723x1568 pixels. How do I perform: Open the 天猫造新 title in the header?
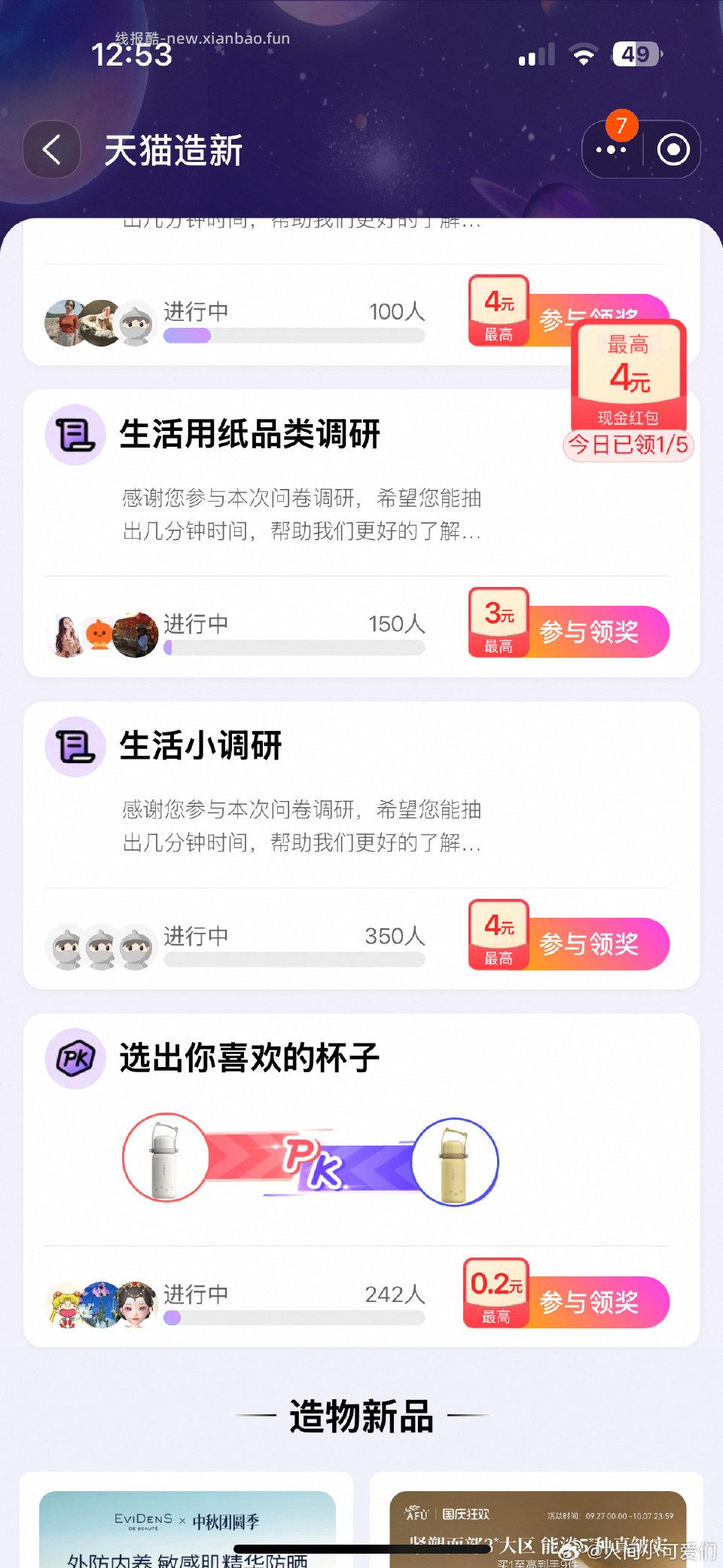coord(175,149)
